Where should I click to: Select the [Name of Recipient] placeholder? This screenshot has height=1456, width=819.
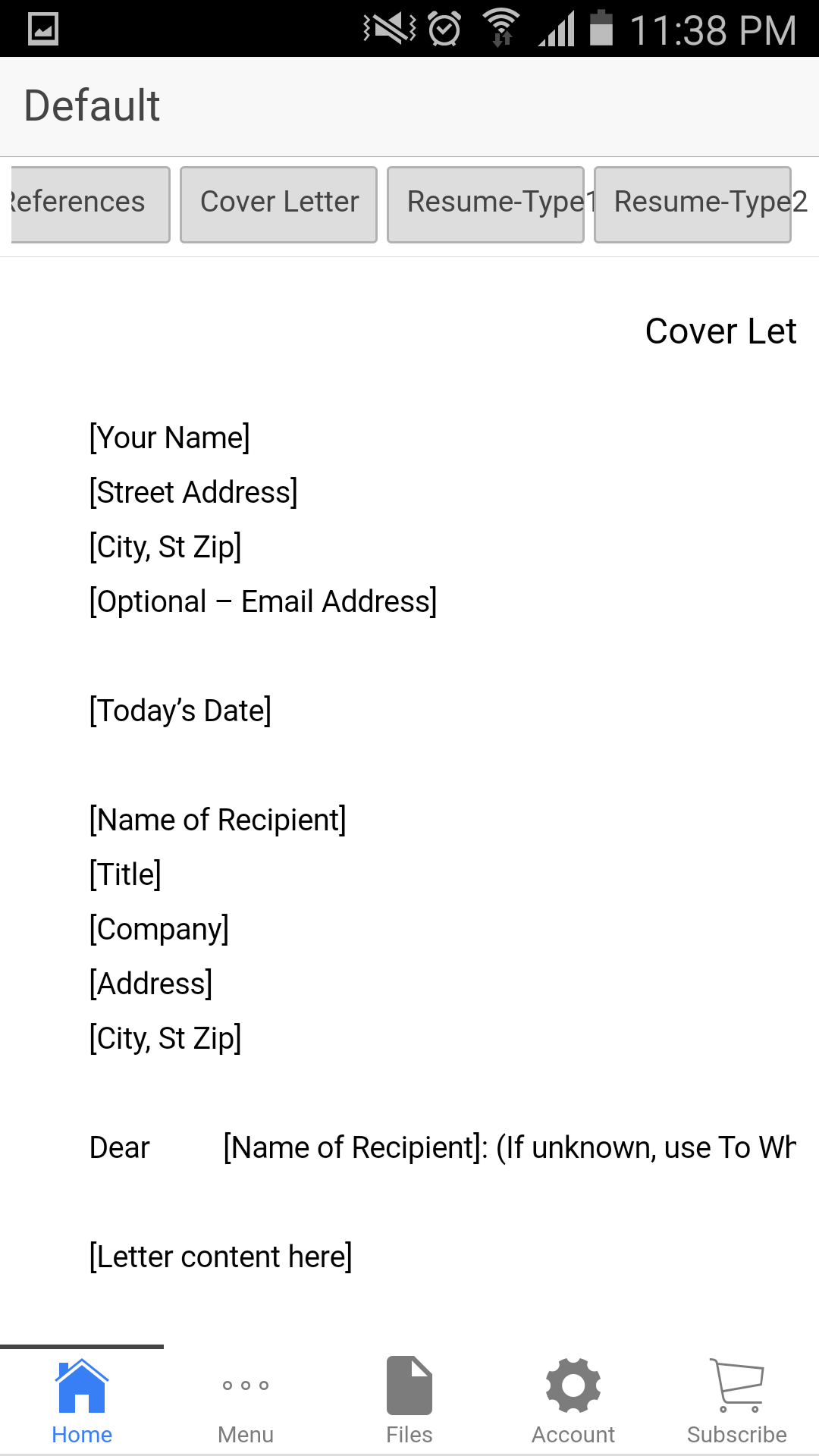pos(218,819)
